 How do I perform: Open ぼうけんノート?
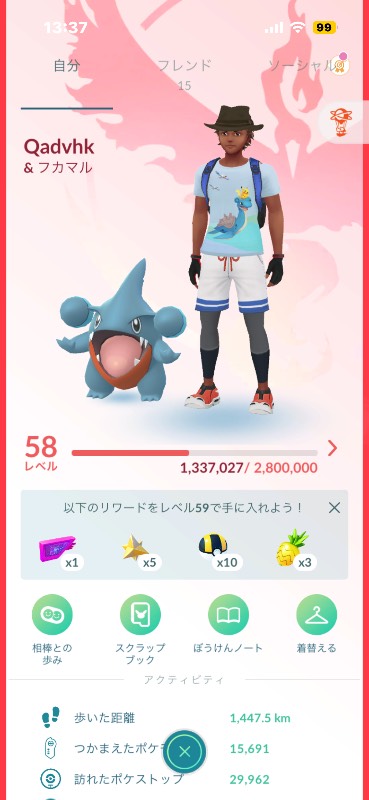(x=229, y=624)
